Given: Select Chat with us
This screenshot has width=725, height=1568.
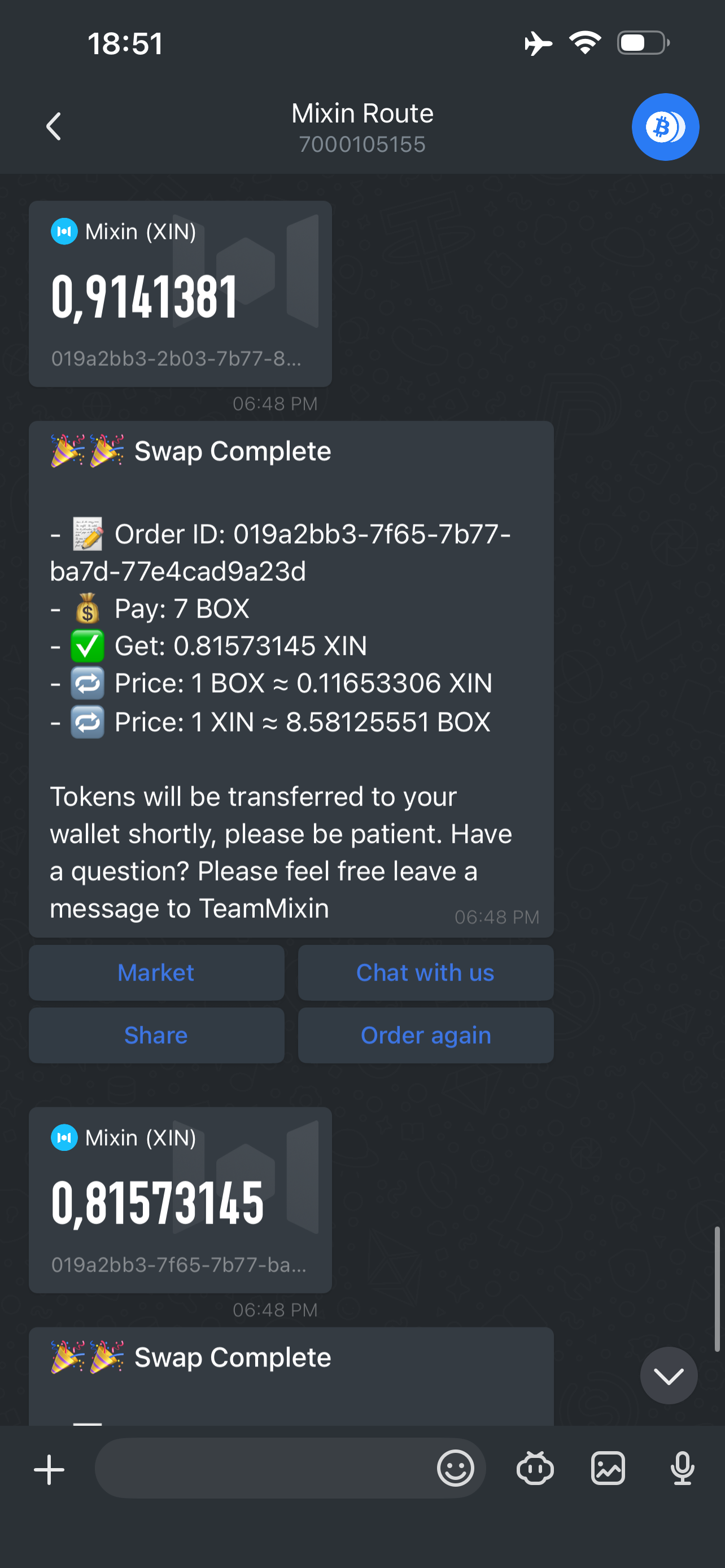Looking at the screenshot, I should (426, 973).
